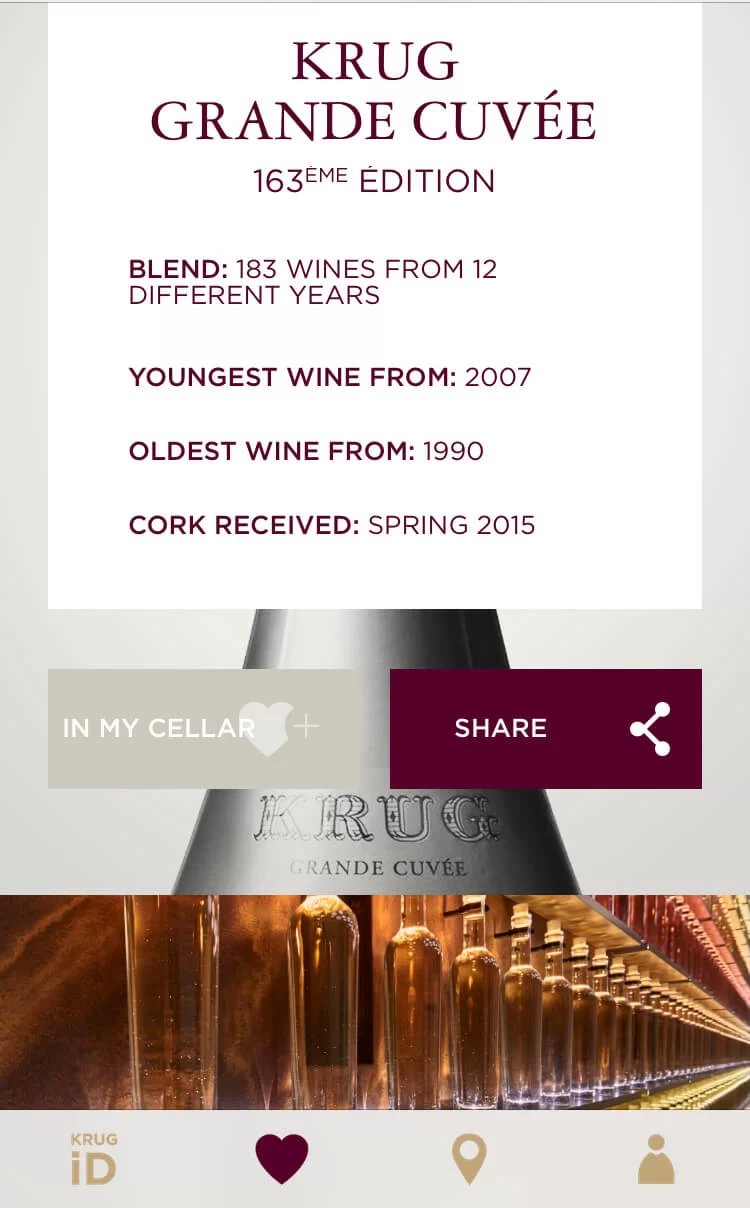750x1208 pixels.
Task: Share this Krug Grande Cuvée edition
Action: coord(545,728)
